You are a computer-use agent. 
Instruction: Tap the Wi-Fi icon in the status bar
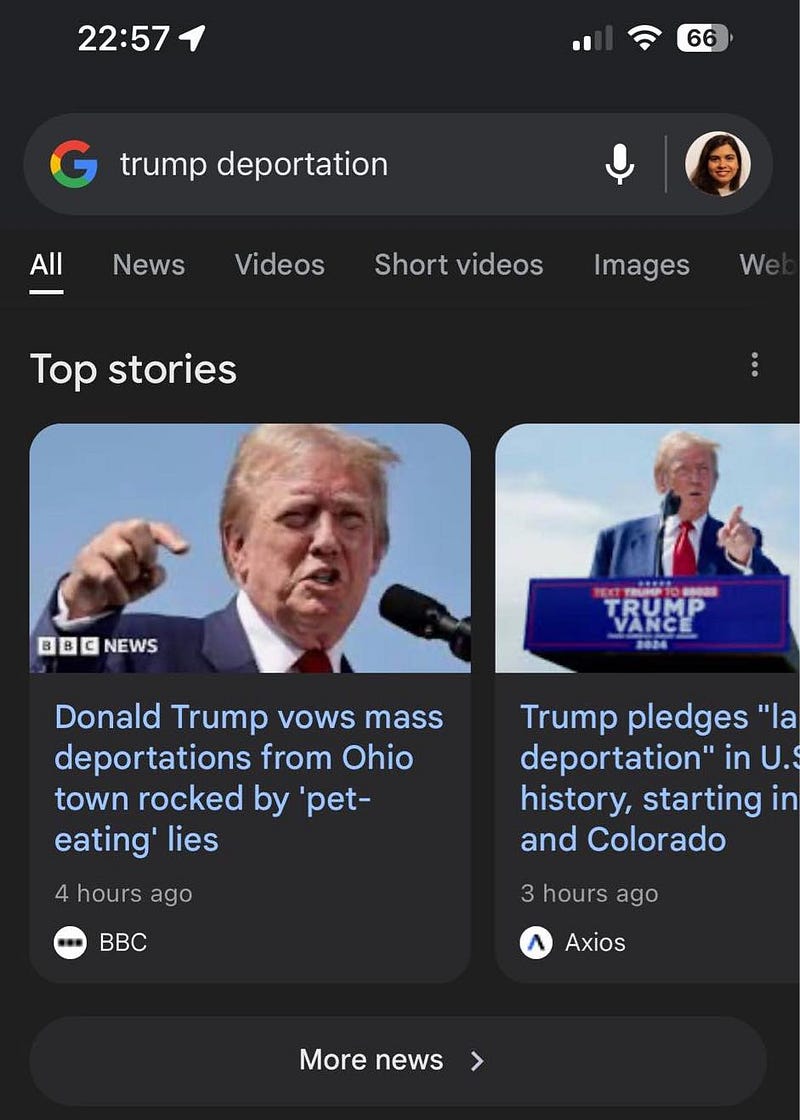pyautogui.click(x=645, y=38)
